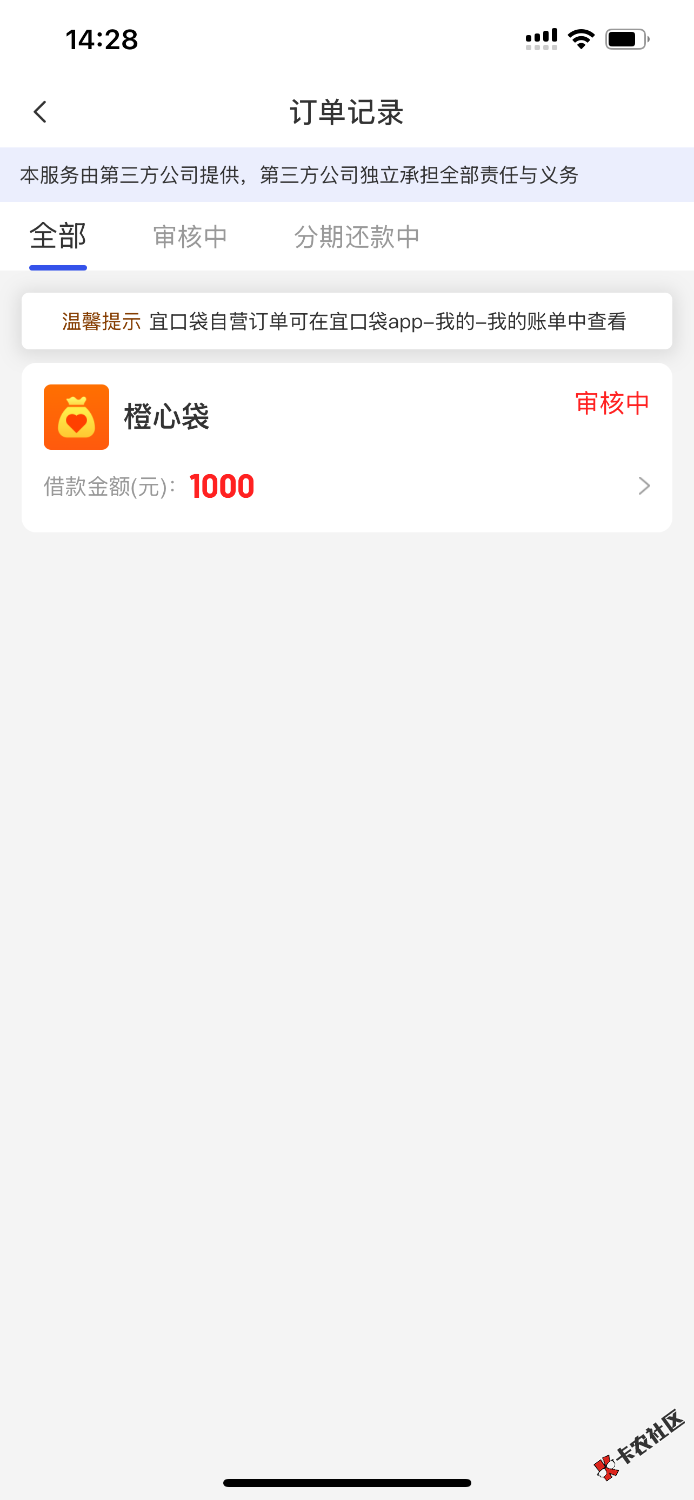
Task: Switch to the 审核中 tab
Action: click(x=190, y=237)
